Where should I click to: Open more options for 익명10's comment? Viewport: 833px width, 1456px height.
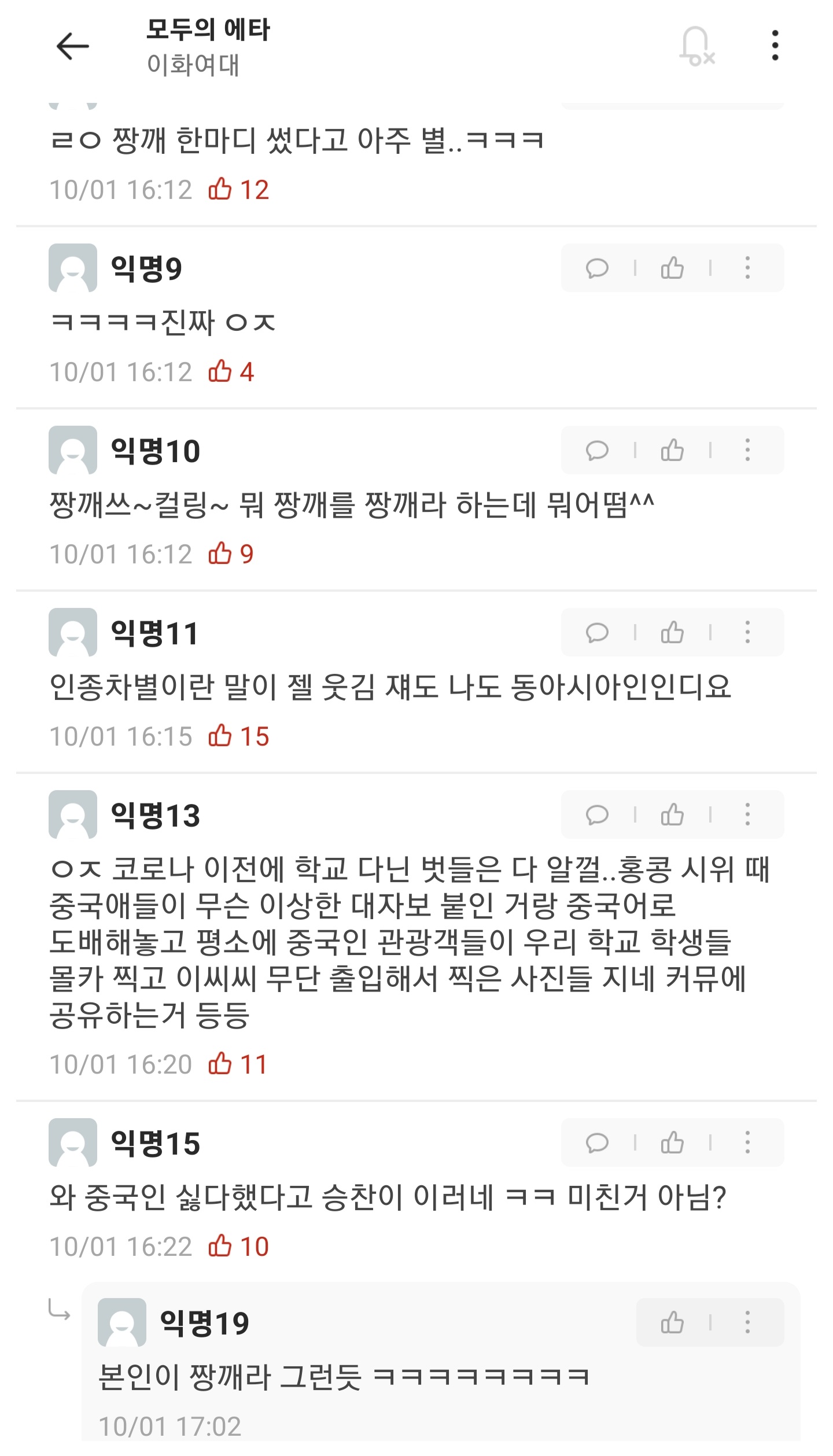tap(747, 451)
